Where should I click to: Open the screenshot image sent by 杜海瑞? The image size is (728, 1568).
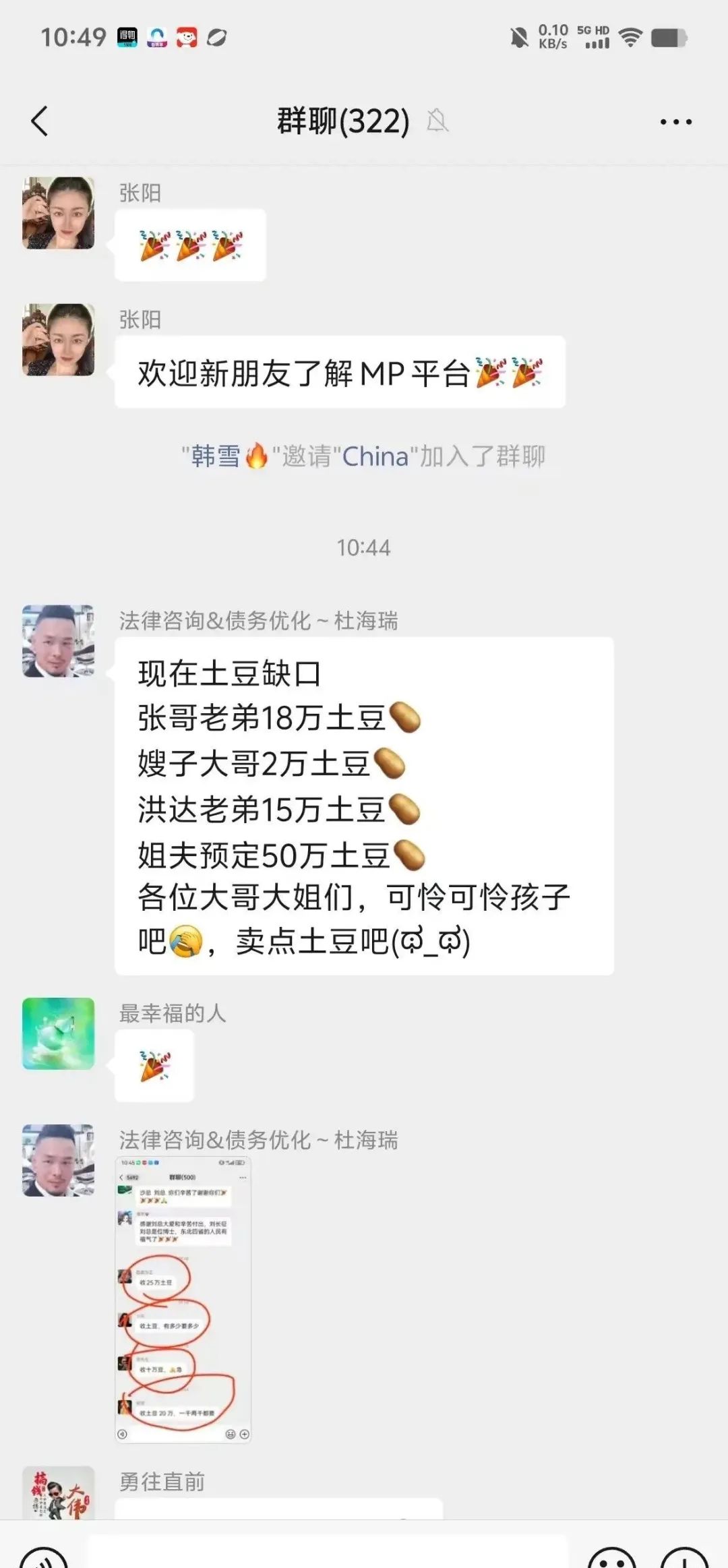click(183, 1299)
